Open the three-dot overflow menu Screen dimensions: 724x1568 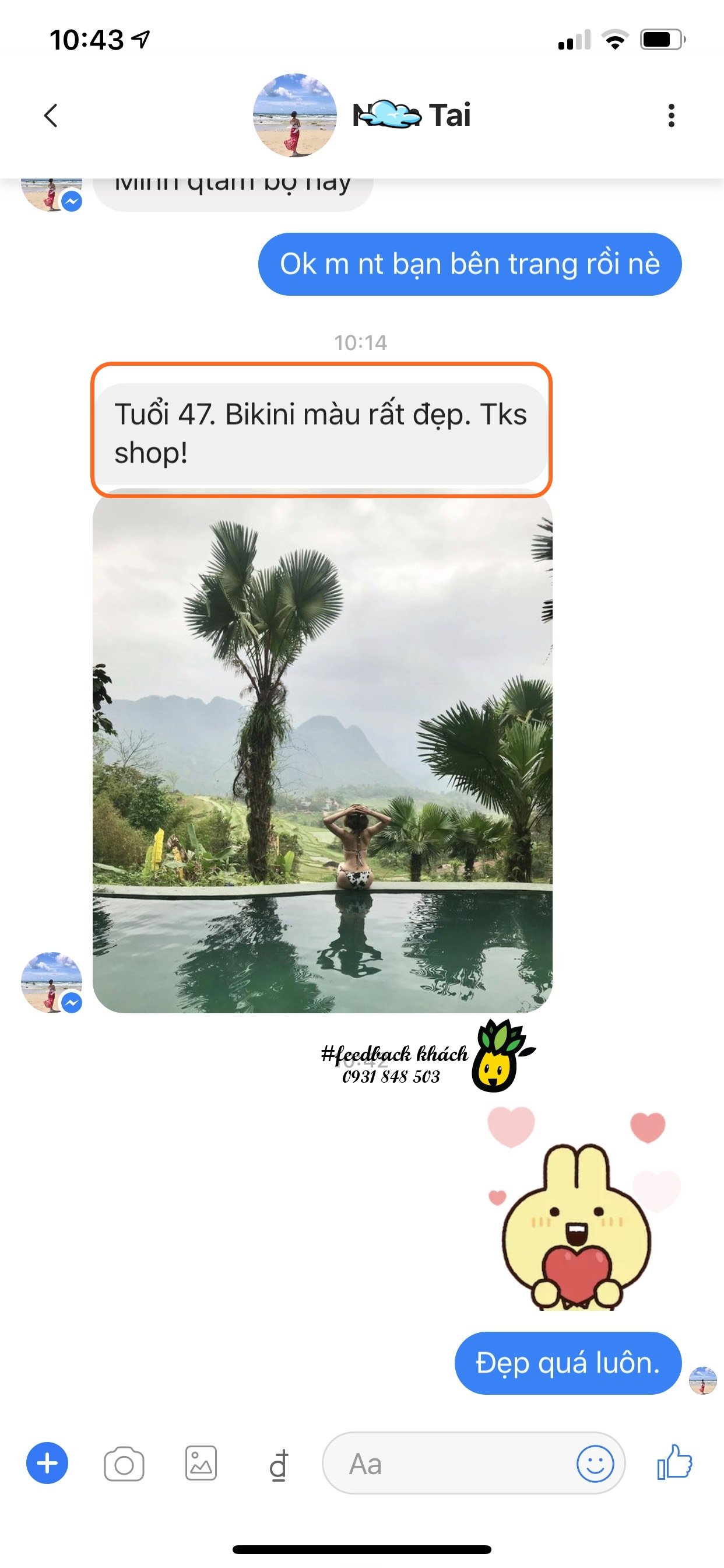pyautogui.click(x=671, y=115)
